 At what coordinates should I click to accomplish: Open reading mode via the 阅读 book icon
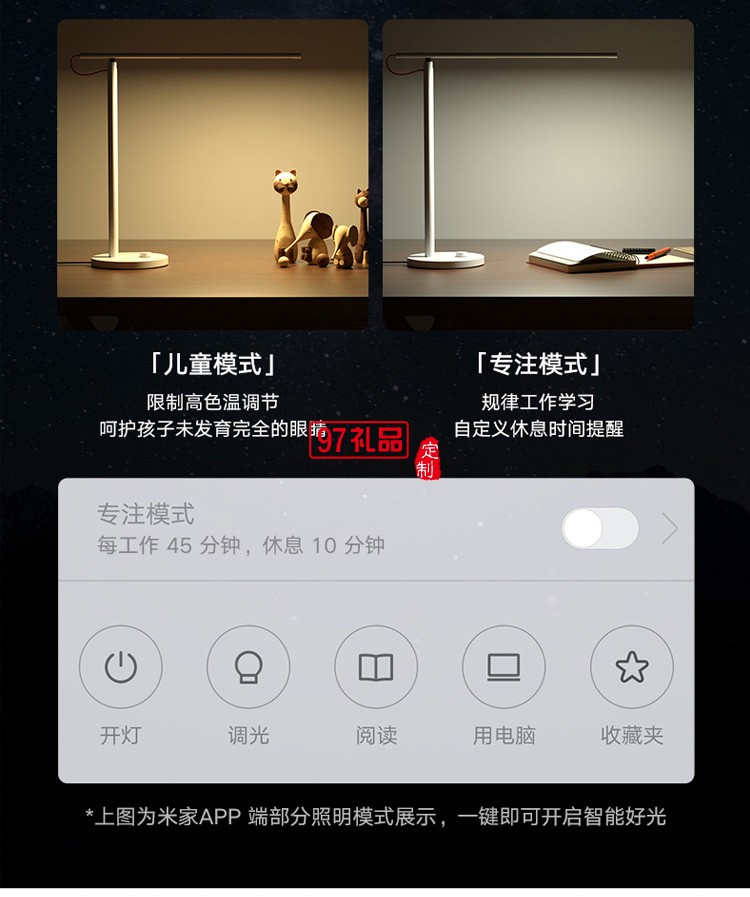point(377,667)
